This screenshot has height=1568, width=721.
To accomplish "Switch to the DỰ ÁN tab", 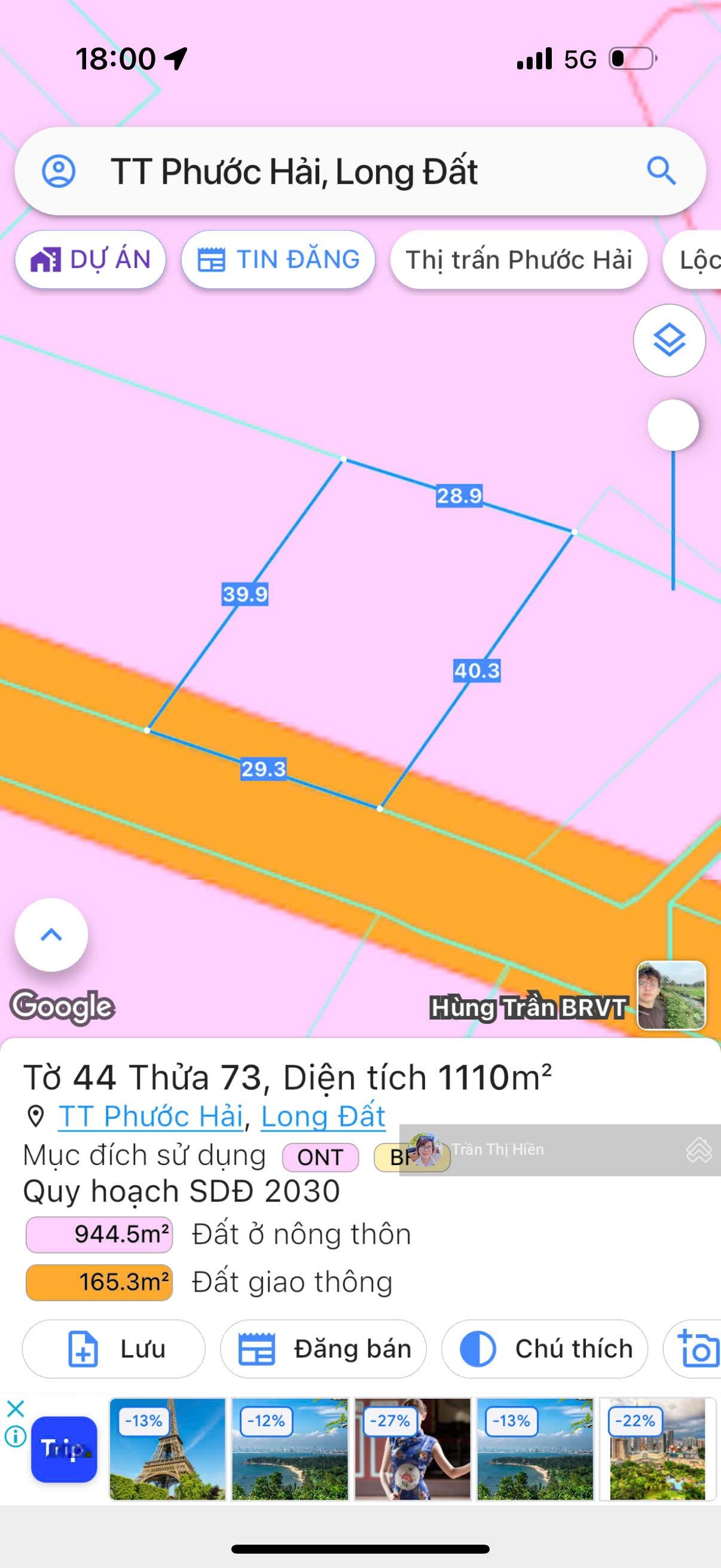I will 90,260.
